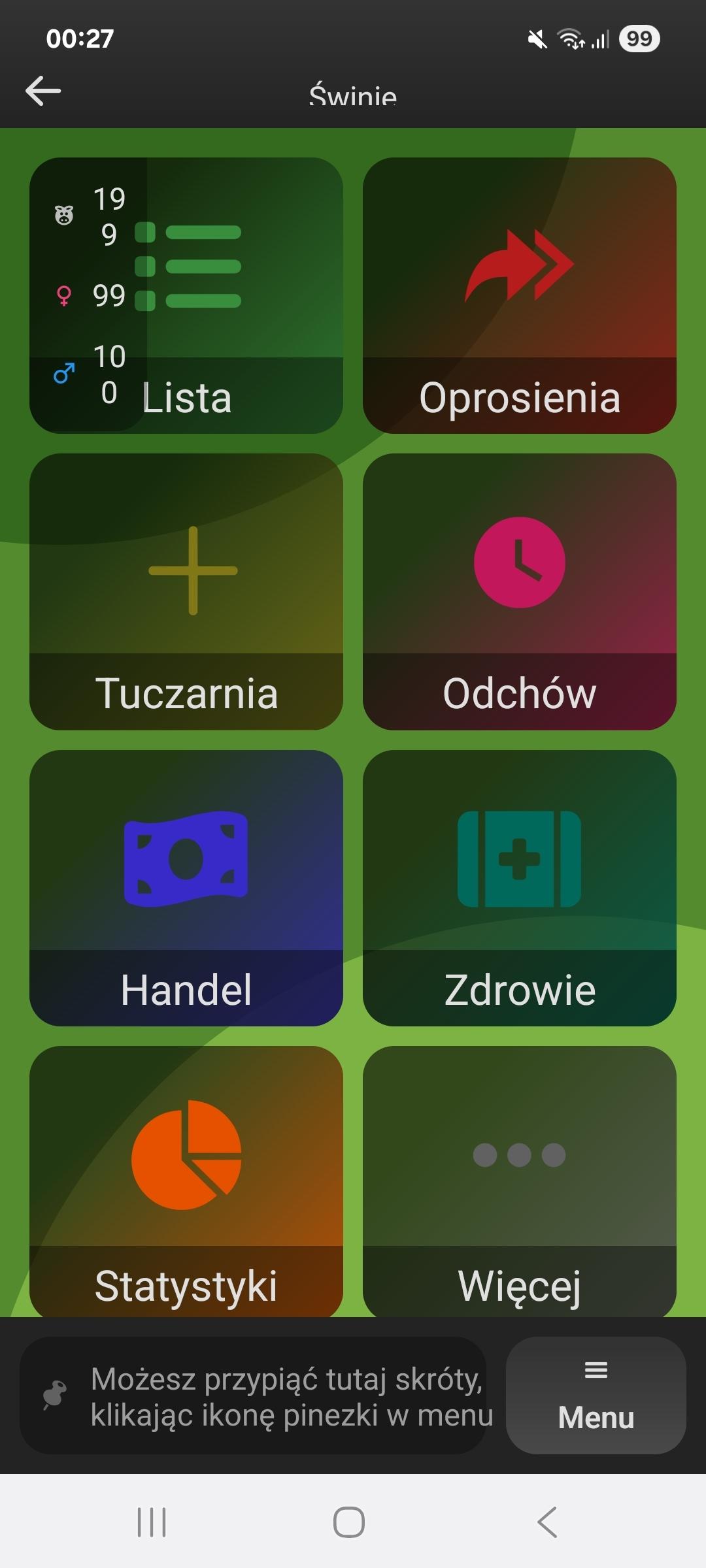Open the Handel tile
The height and width of the screenshot is (1568, 706).
pyautogui.click(x=186, y=888)
